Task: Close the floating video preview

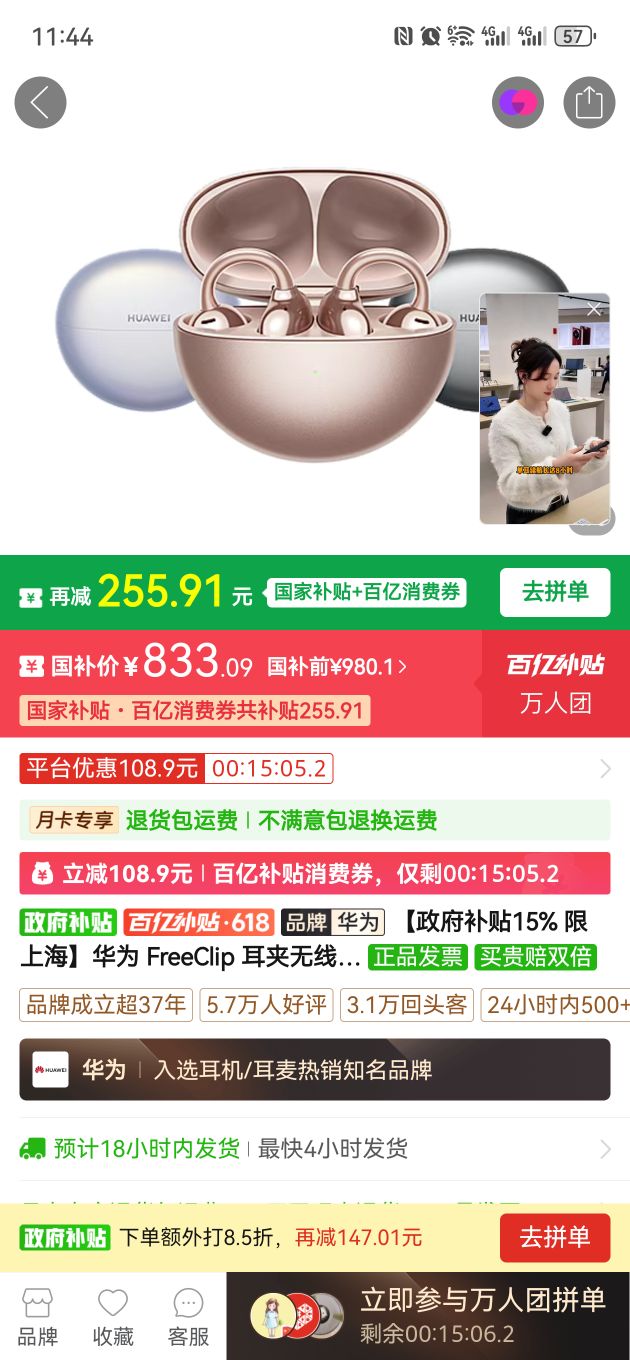Action: 594,309
